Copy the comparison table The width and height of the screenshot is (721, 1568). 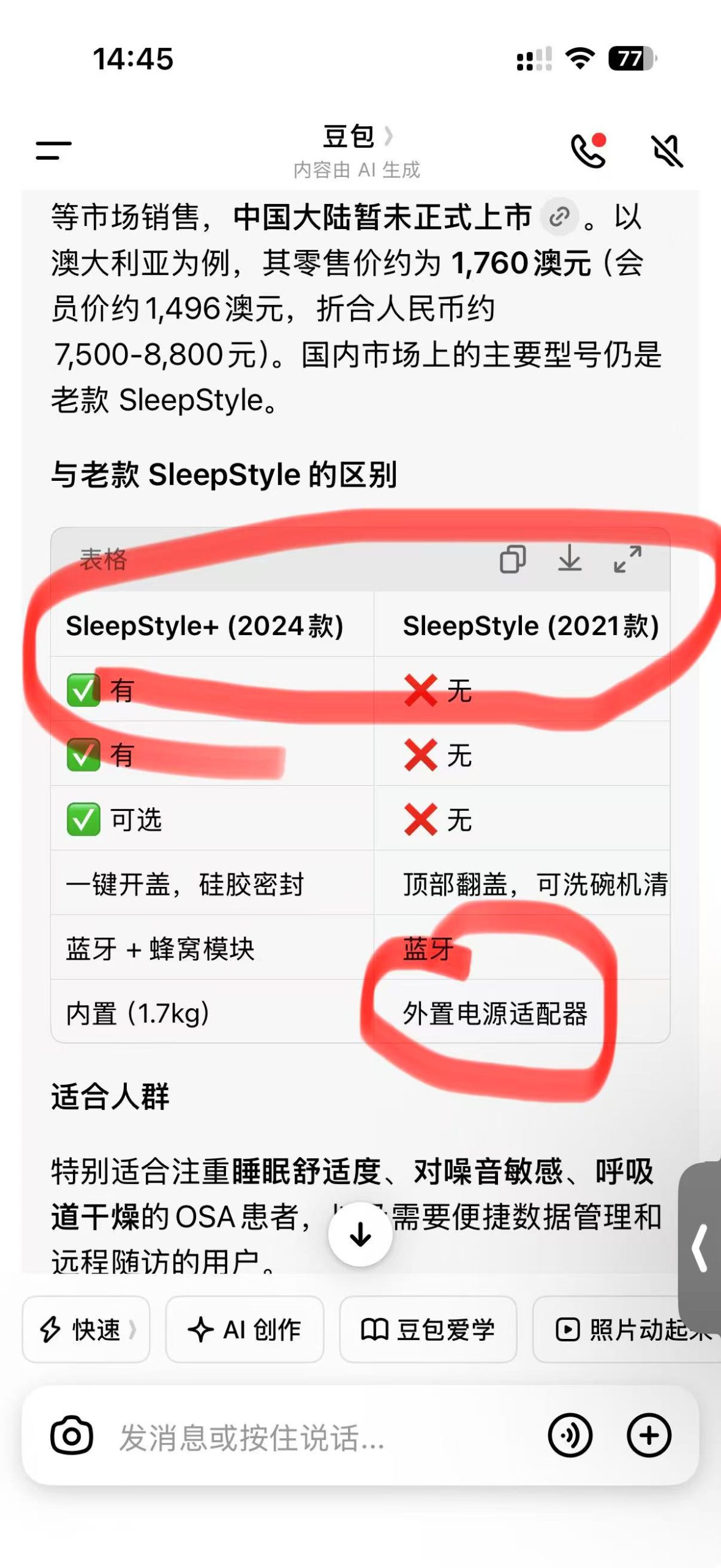pos(513,559)
